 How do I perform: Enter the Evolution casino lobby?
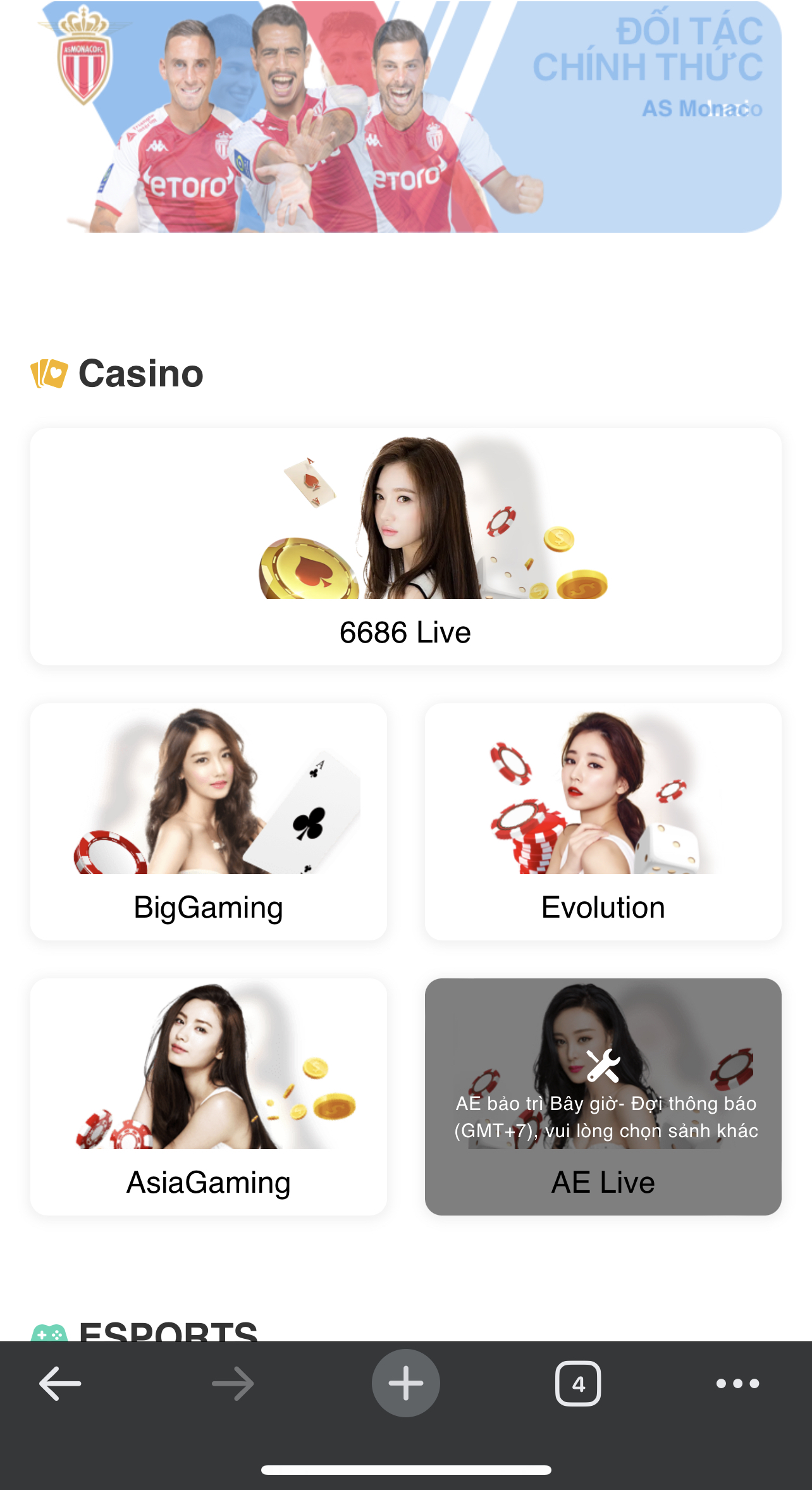[603, 822]
